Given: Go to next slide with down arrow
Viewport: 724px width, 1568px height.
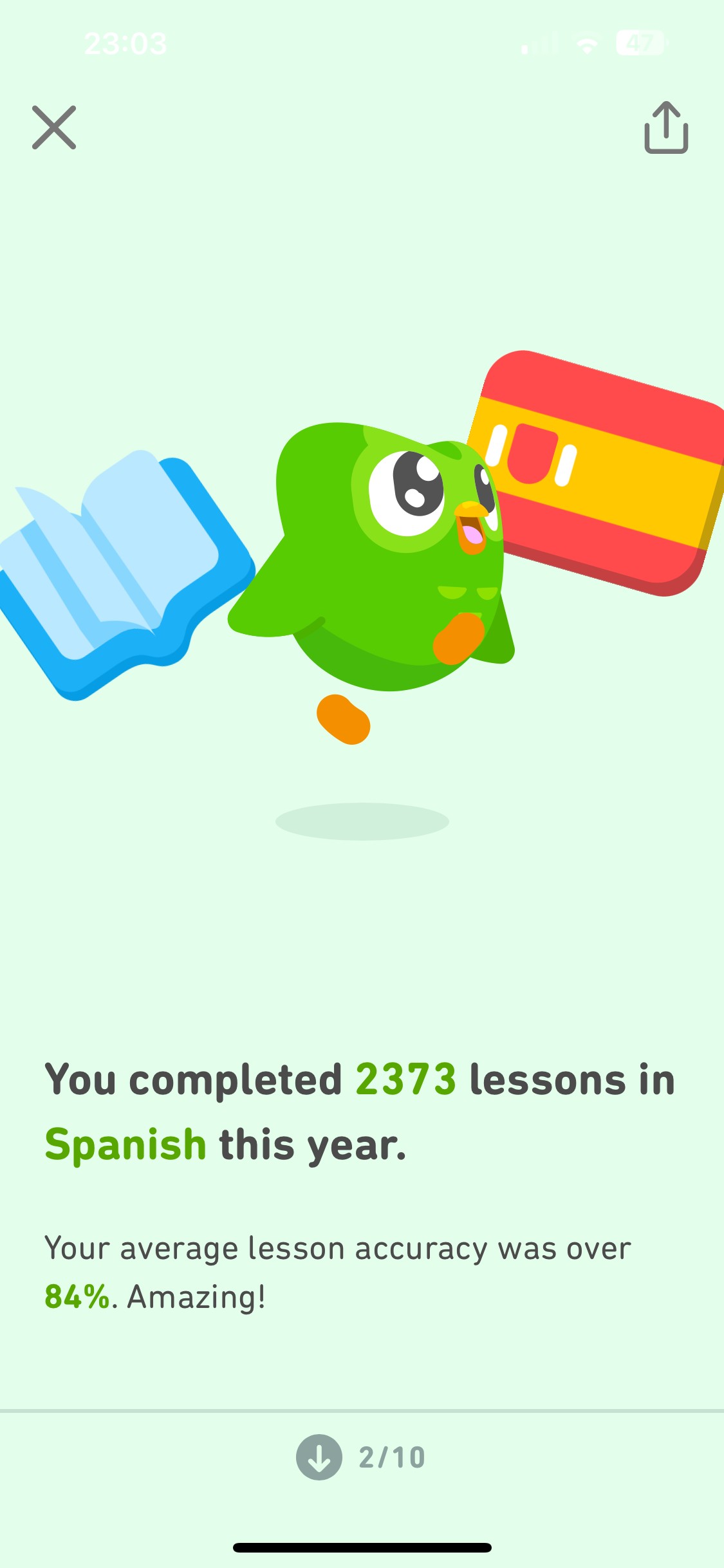Looking at the screenshot, I should tap(319, 1457).
